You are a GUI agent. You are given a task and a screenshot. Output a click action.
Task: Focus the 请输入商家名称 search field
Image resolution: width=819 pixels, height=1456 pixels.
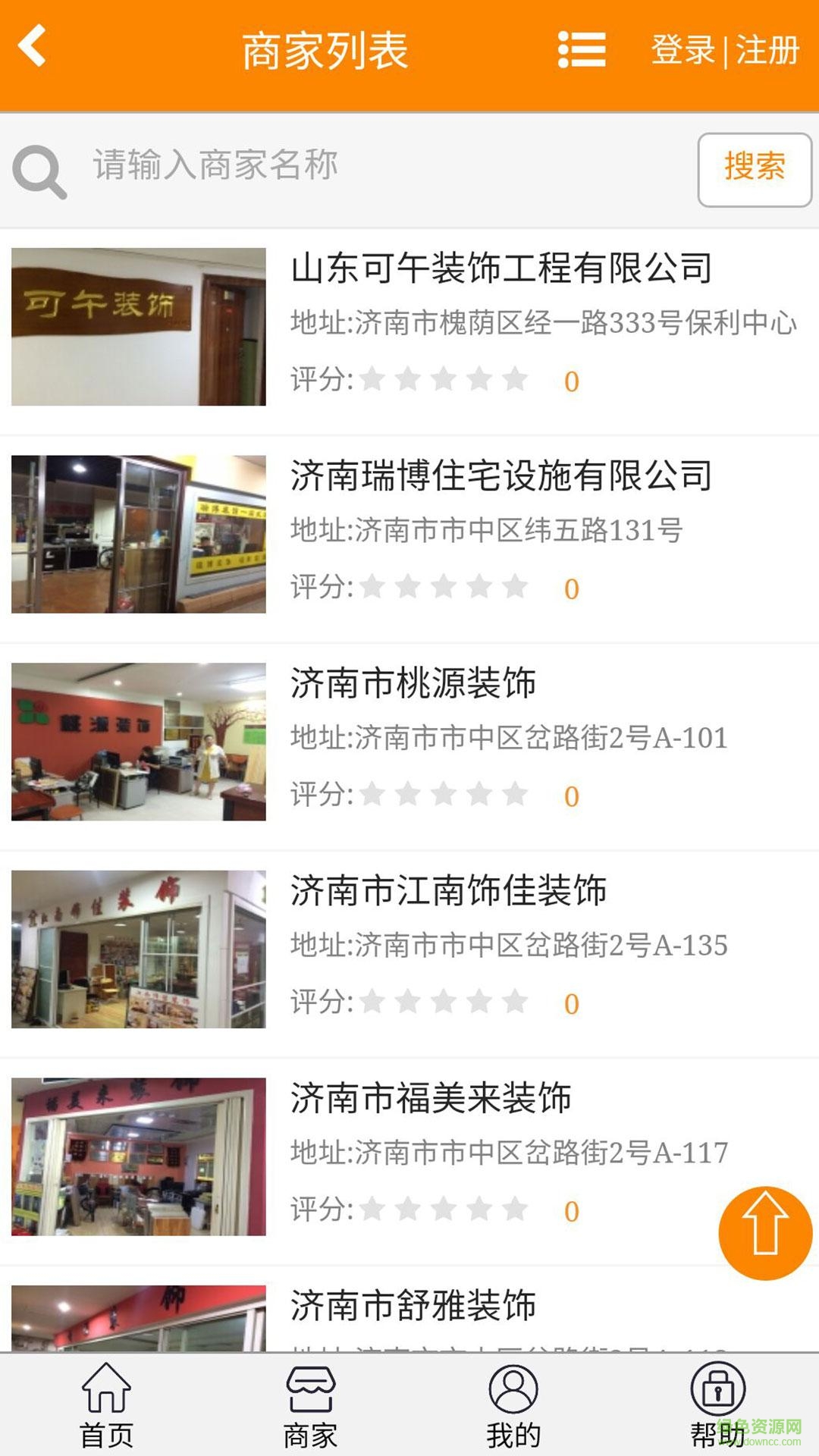[379, 166]
